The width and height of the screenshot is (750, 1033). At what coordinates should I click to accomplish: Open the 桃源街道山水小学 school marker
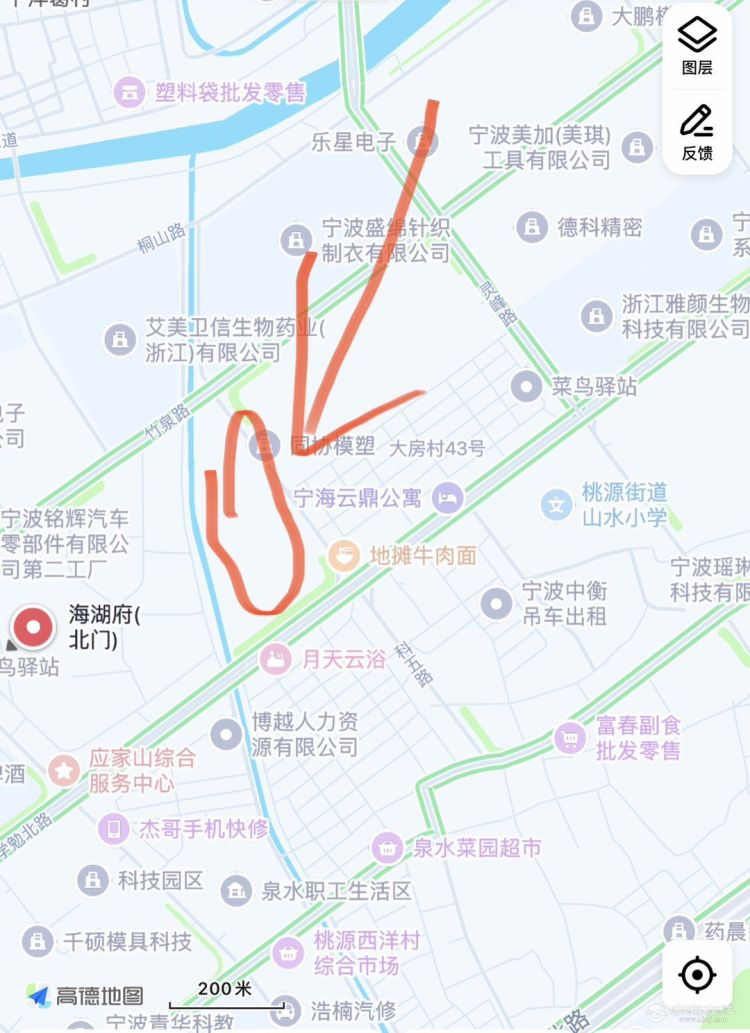(556, 504)
